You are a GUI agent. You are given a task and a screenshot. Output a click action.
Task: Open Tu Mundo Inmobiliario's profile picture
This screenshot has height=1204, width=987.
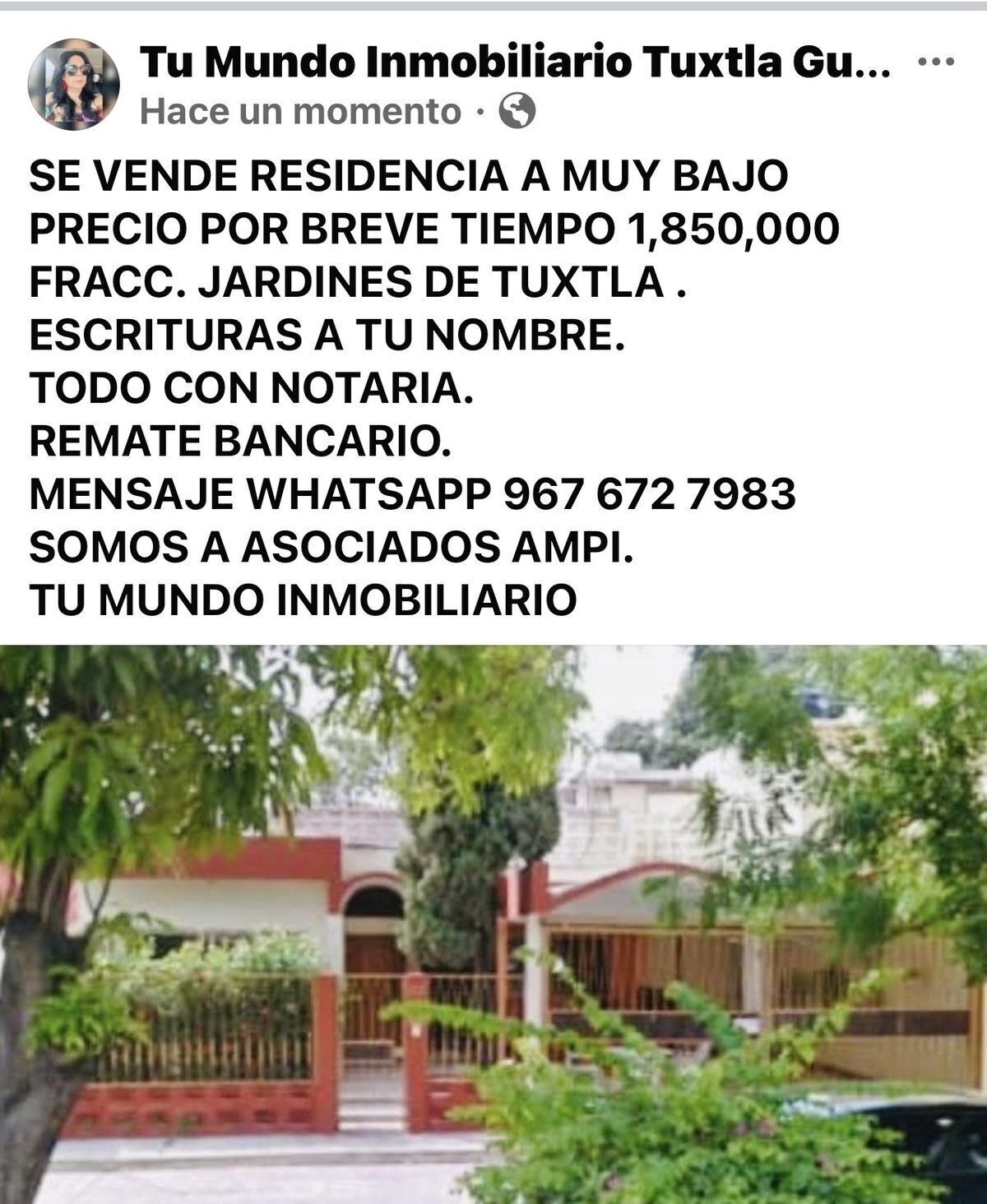click(x=74, y=84)
